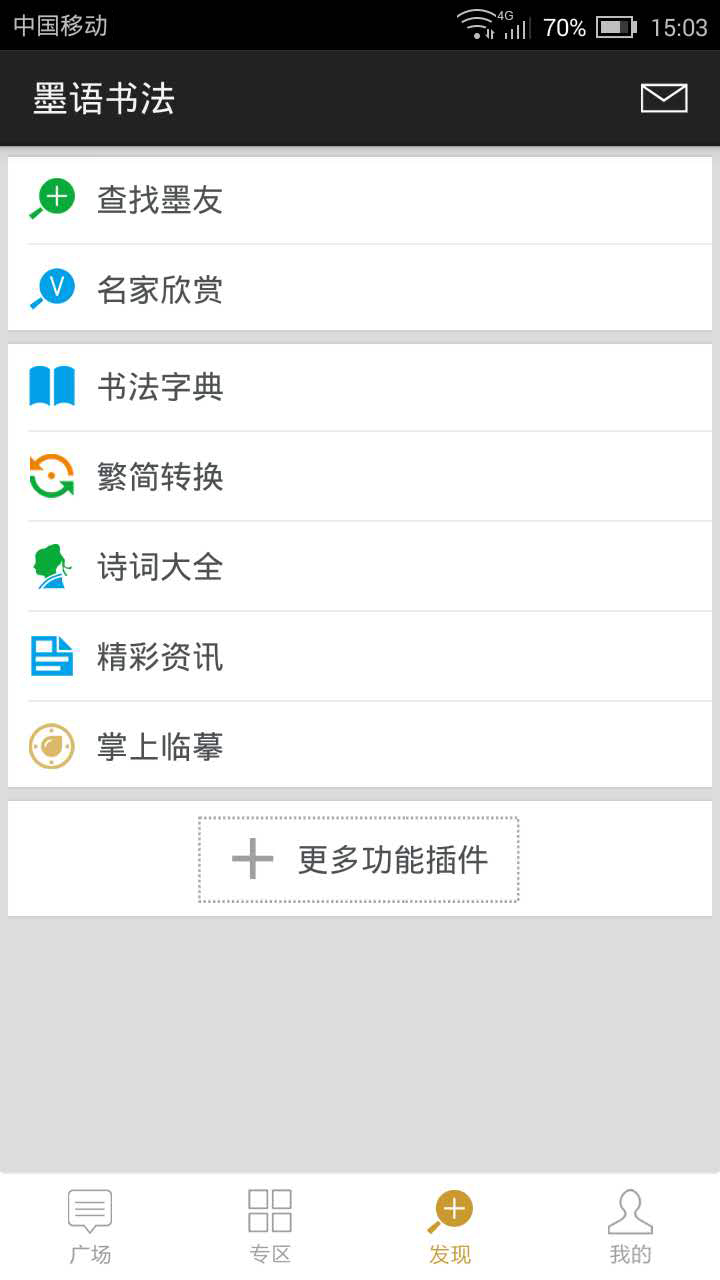Switch to the 专区 tab

(270, 1226)
